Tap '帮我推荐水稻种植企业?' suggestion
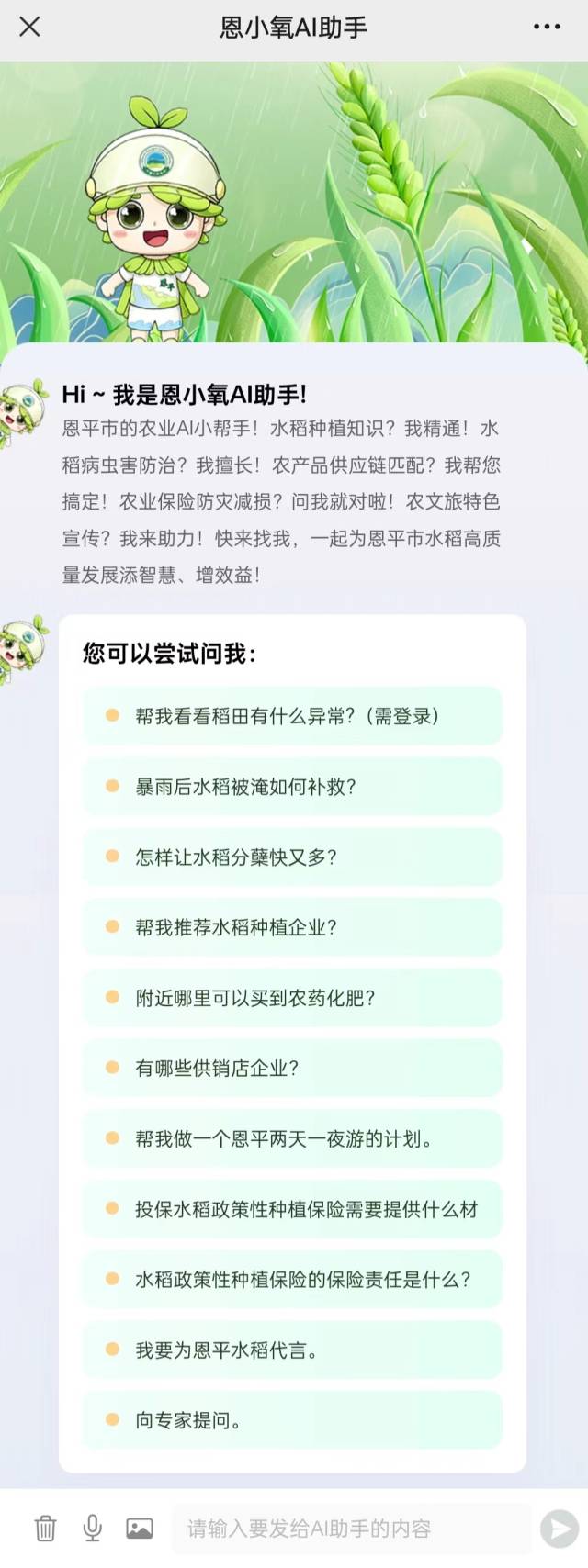 (292, 927)
